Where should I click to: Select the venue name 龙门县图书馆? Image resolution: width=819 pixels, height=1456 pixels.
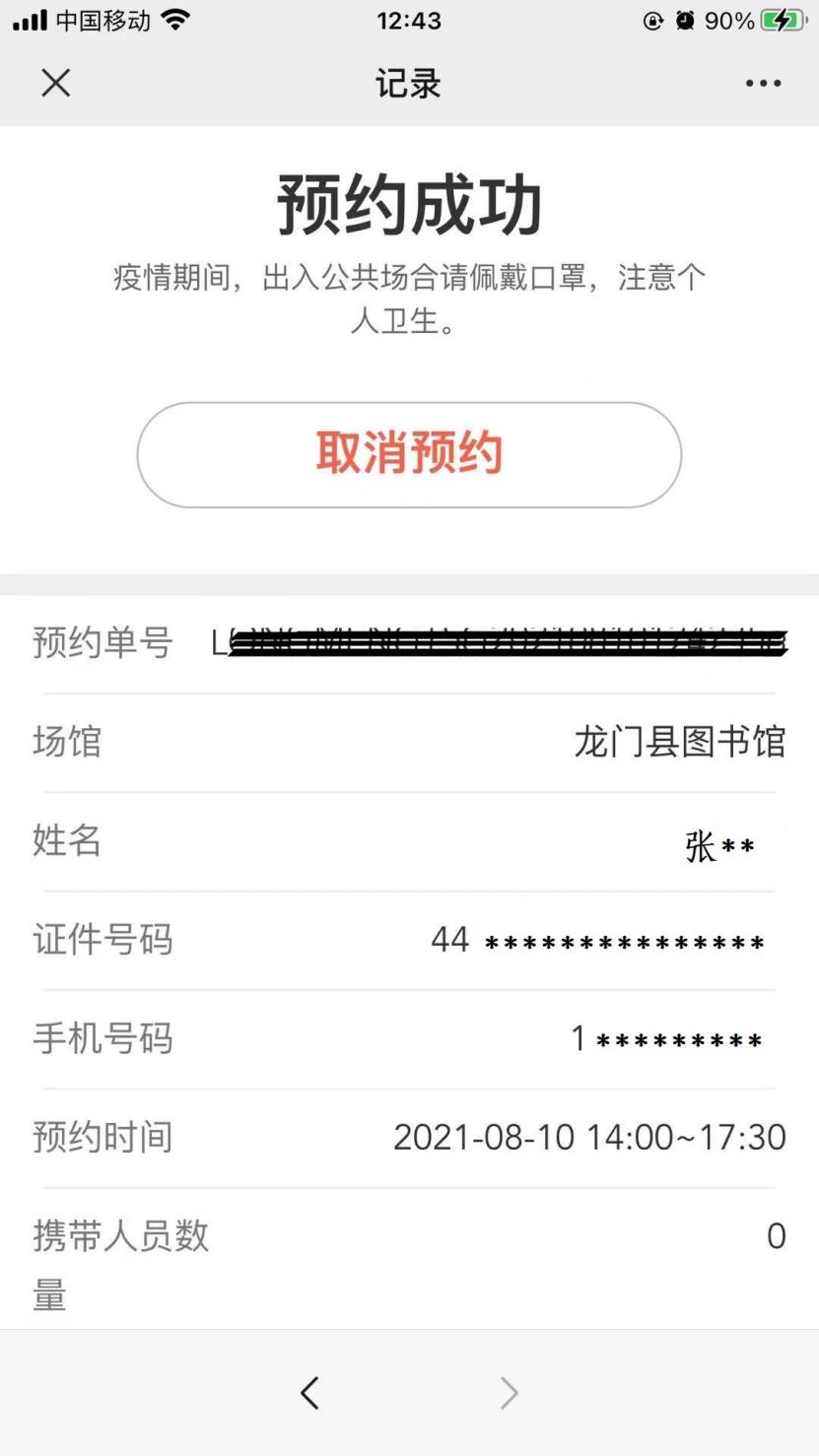point(680,743)
